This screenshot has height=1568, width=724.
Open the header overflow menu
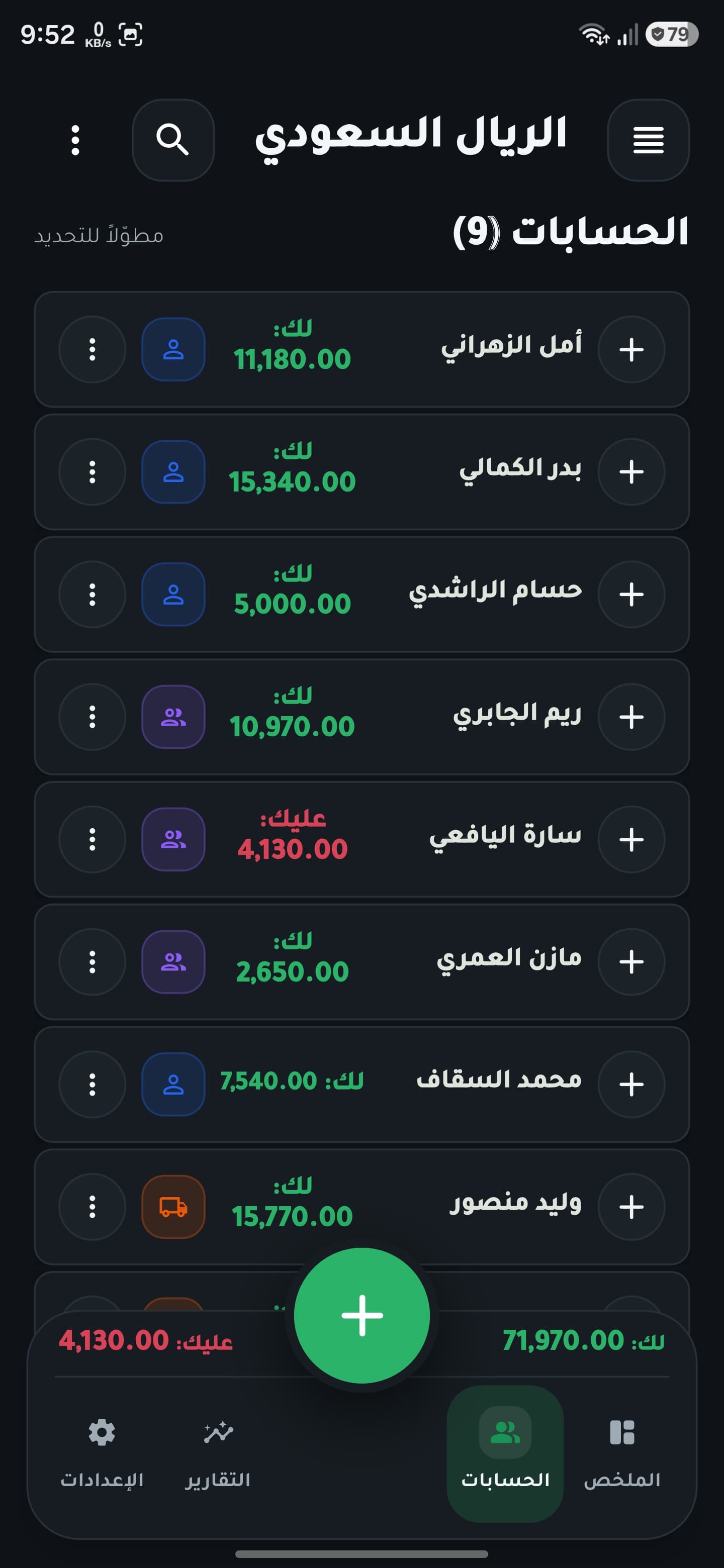pos(75,140)
